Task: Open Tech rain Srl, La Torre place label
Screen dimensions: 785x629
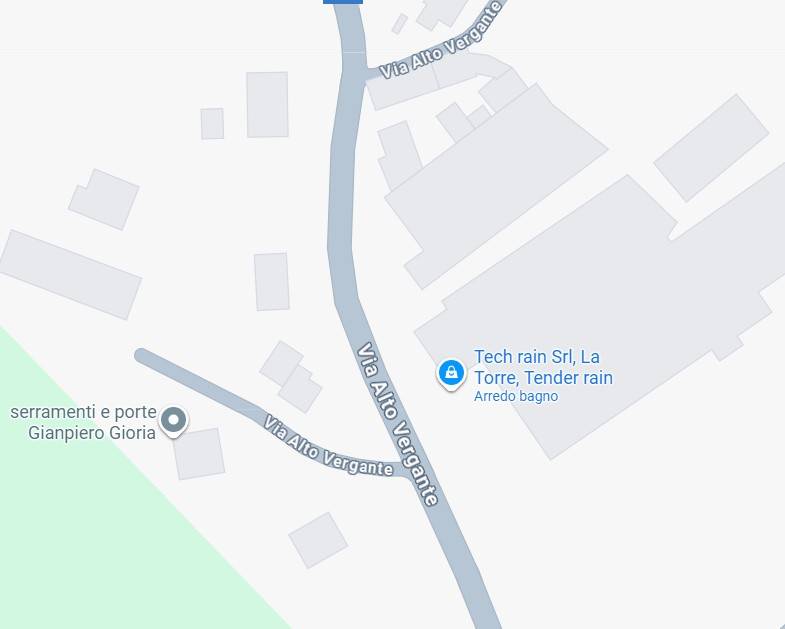Action: 543,367
